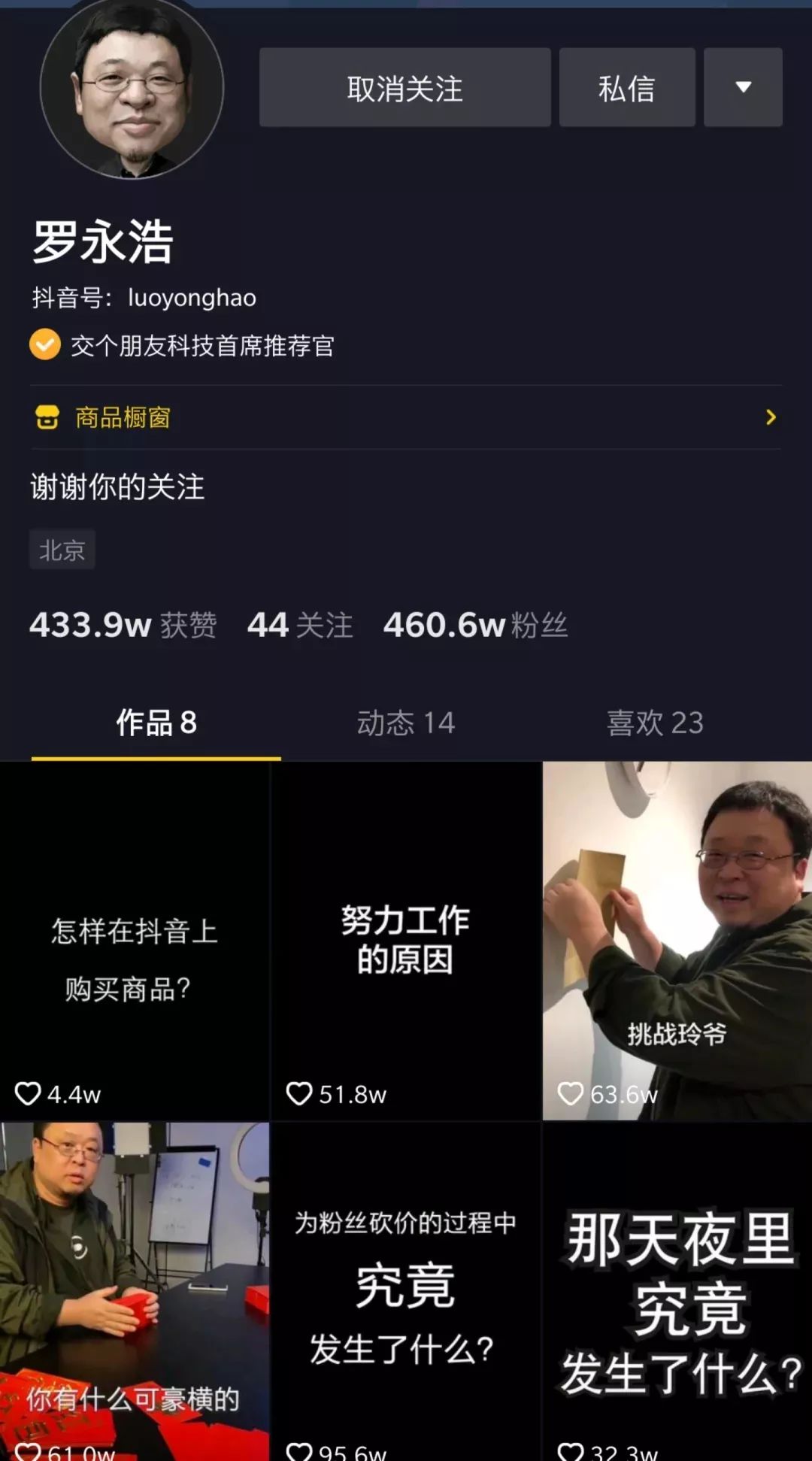Viewport: 812px width, 1461px height.
Task: Expand the dropdown arrow next to 私信
Action: (743, 87)
